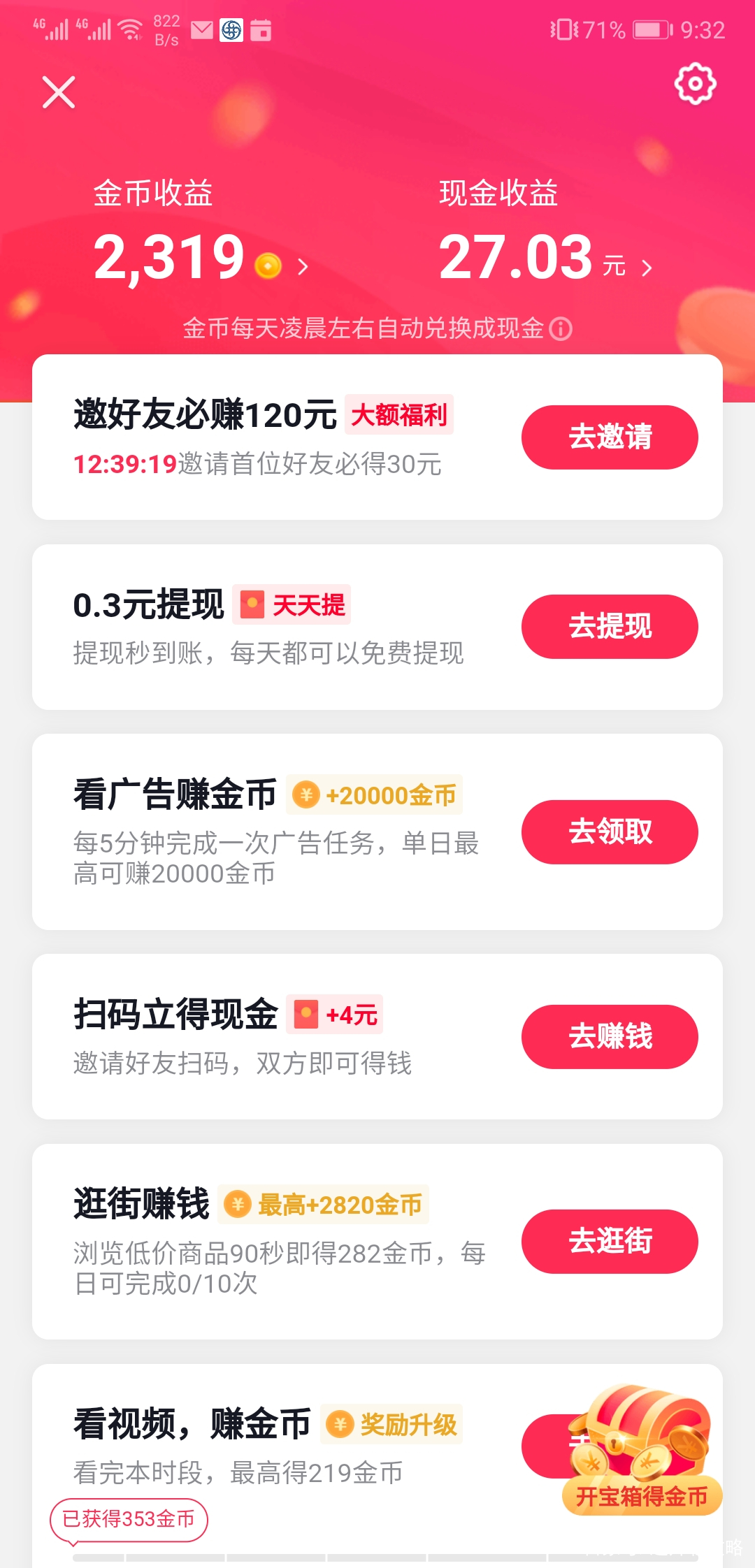Tap the countdown timer 12:39:19
The width and height of the screenshot is (755, 1568).
pyautogui.click(x=124, y=463)
